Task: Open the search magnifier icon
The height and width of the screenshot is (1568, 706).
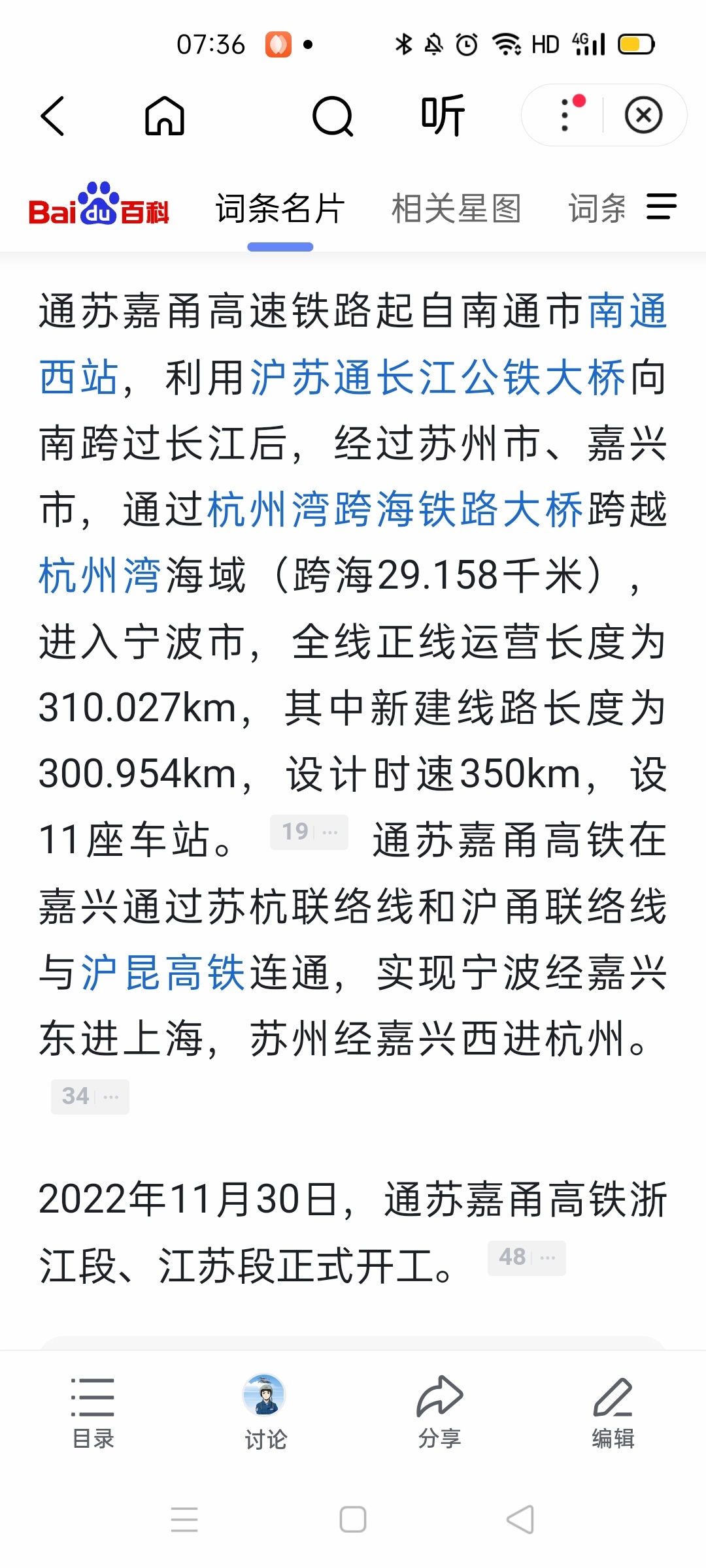Action: (x=333, y=116)
